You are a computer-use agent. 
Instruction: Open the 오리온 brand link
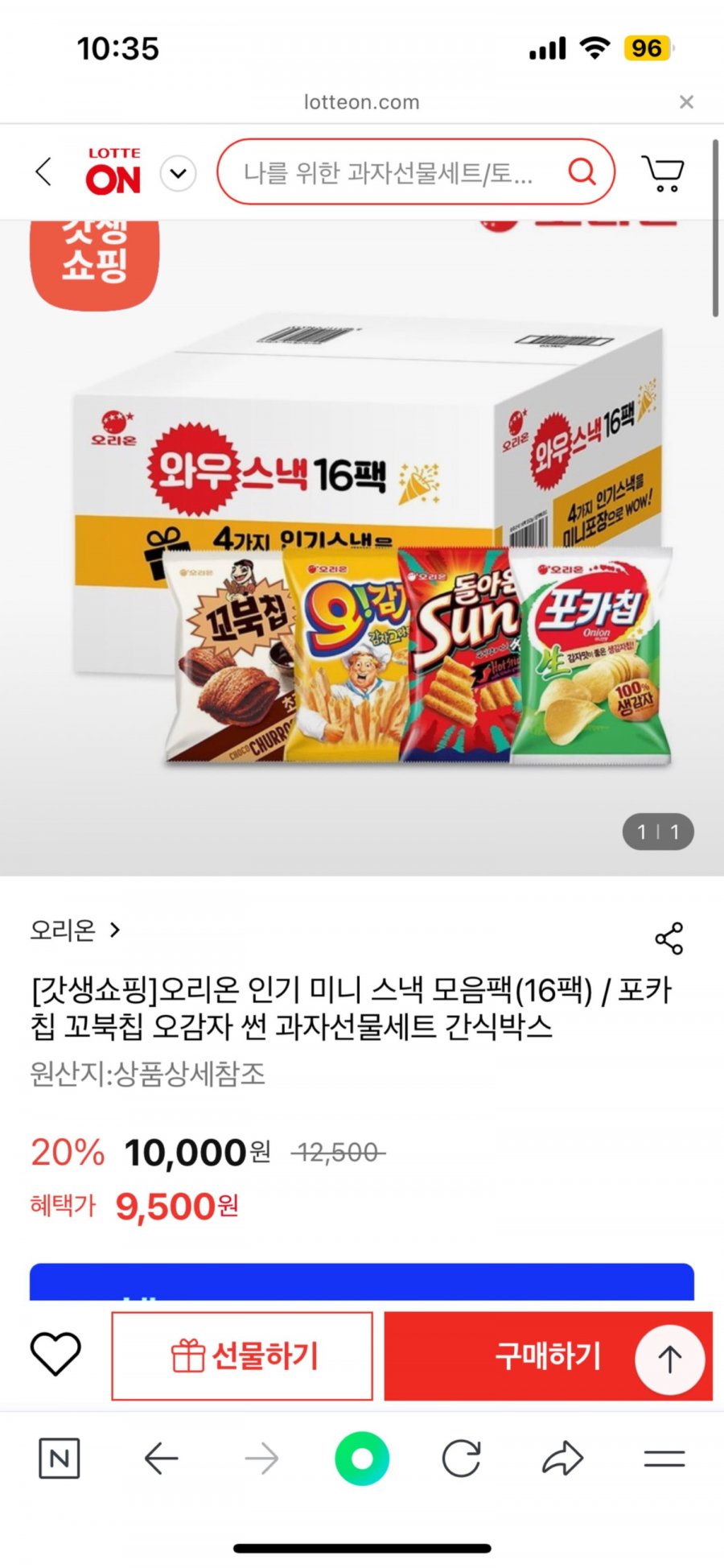click(x=76, y=930)
